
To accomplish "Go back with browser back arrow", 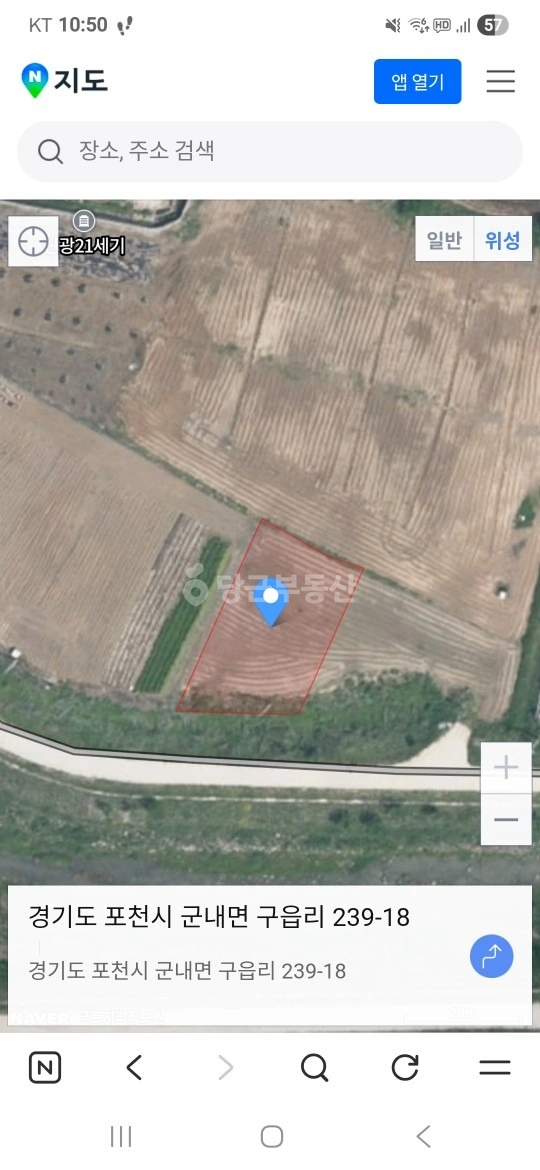I will pos(134,1068).
